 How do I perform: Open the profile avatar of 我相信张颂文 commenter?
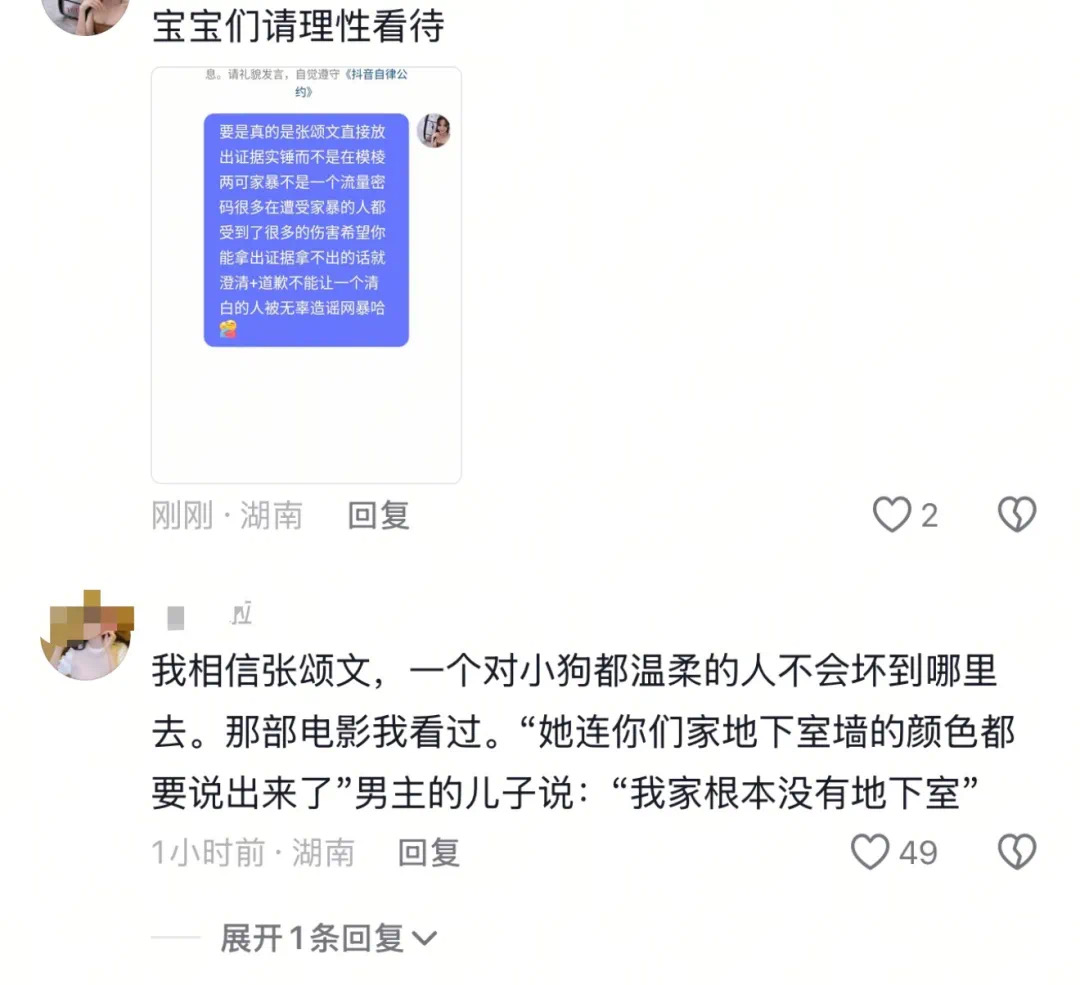point(86,635)
